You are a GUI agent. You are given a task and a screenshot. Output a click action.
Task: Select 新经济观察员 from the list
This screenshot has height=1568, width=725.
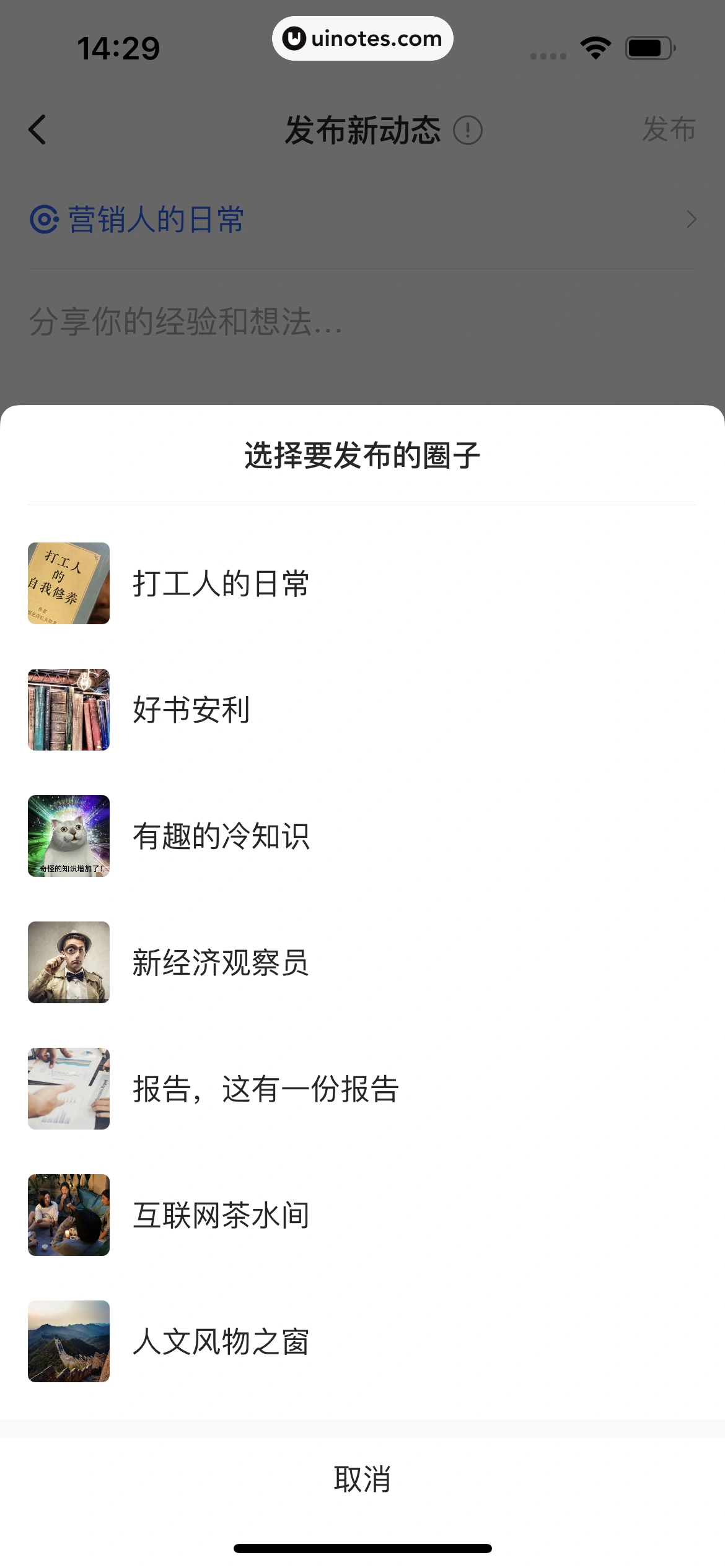click(221, 962)
